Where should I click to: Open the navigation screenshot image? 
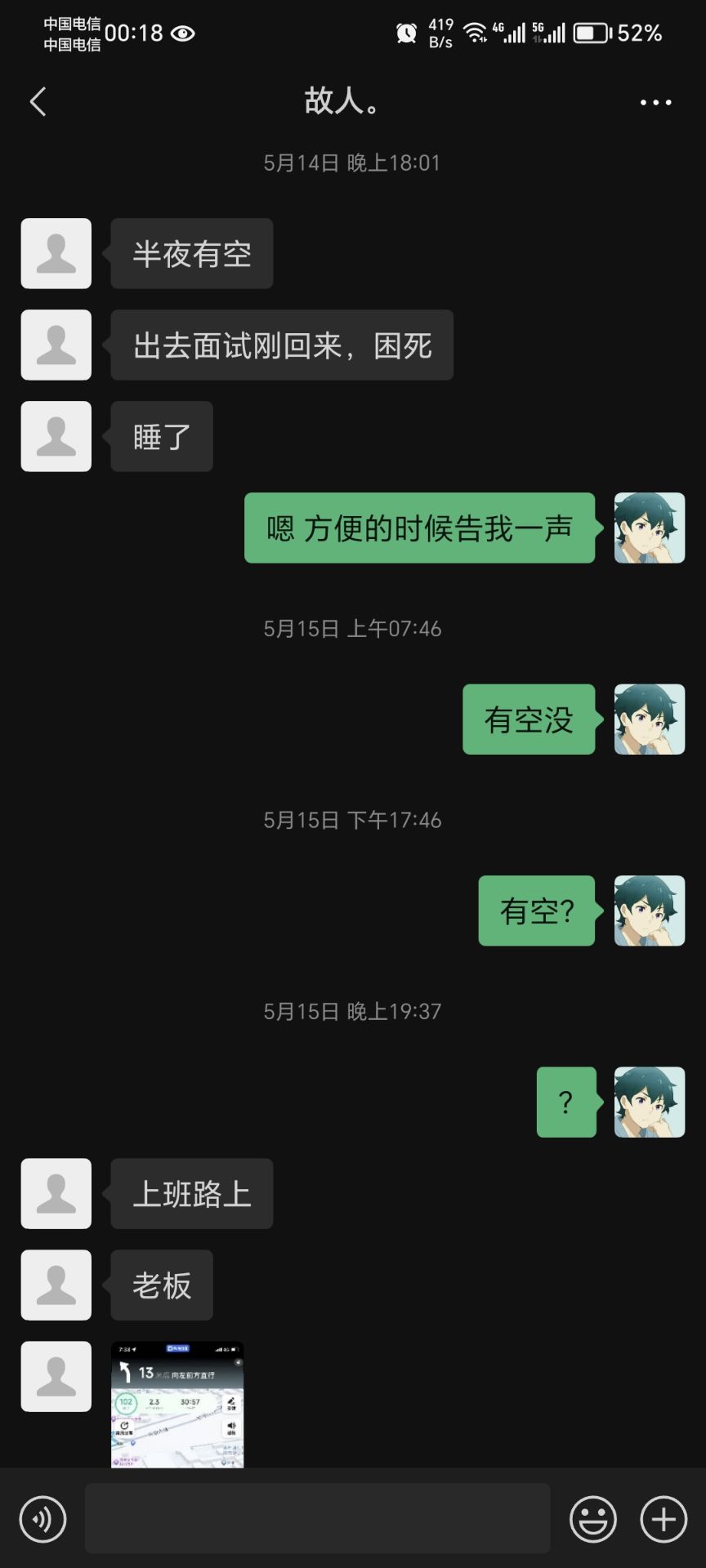pyautogui.click(x=177, y=1405)
